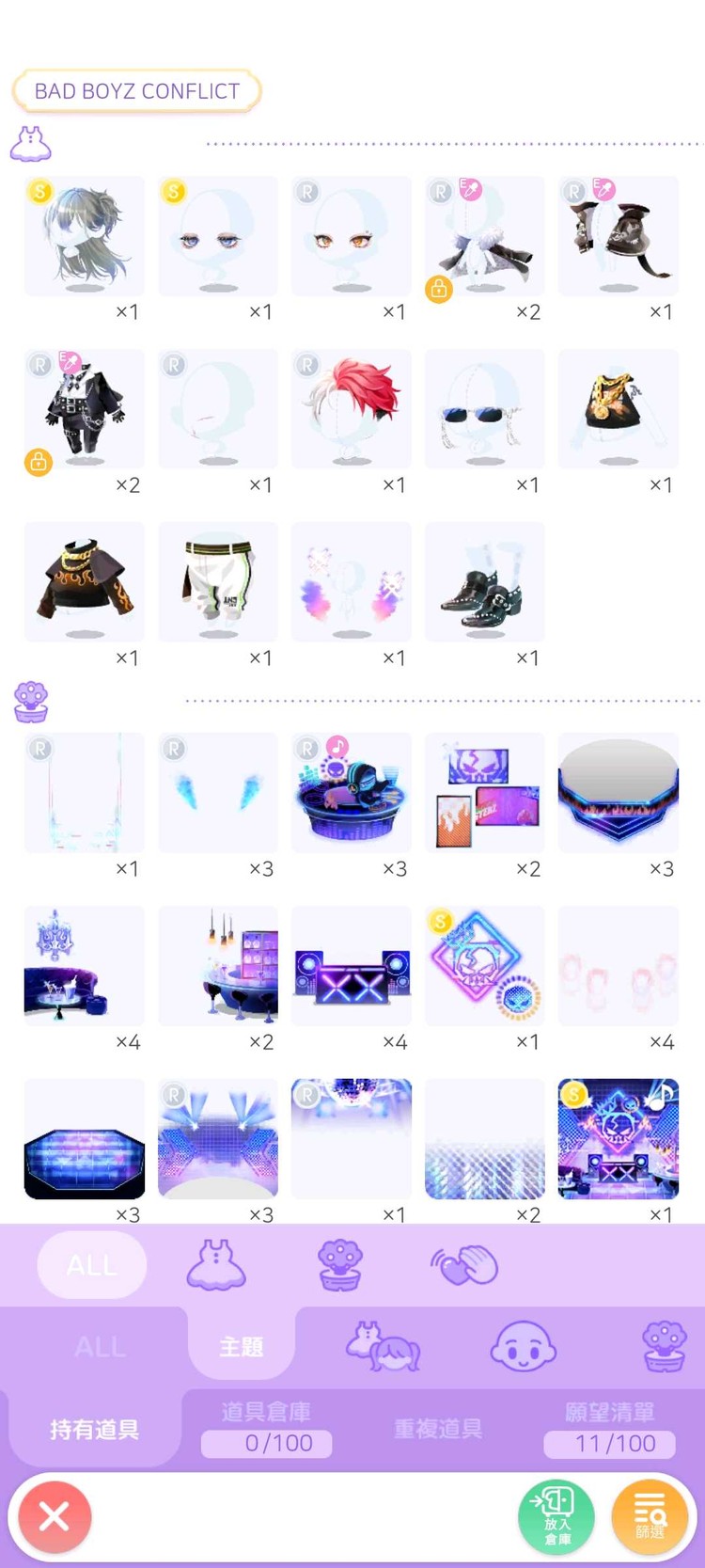This screenshot has height=1568, width=705.
Task: Select the blue sunglasses item
Action: (485, 409)
